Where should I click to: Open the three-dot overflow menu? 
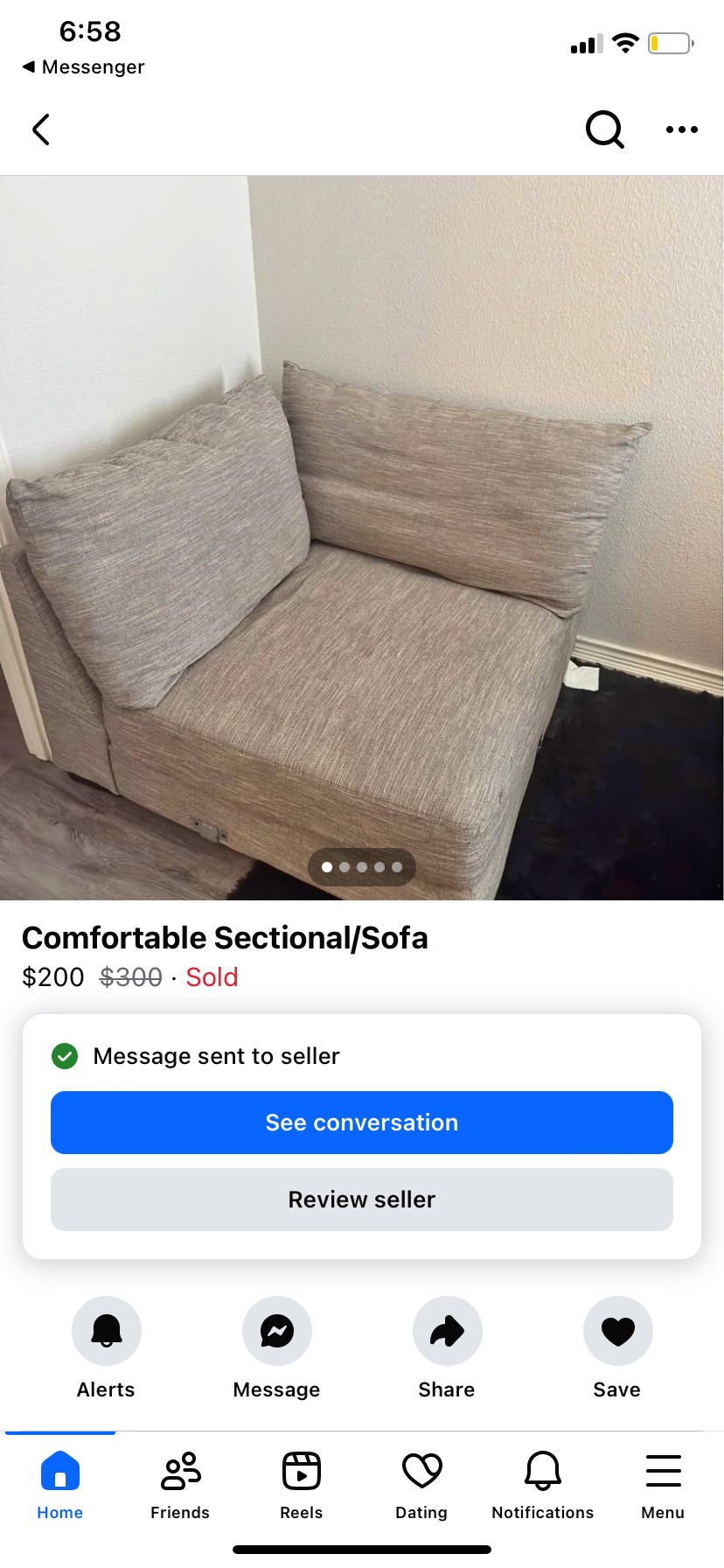click(681, 129)
